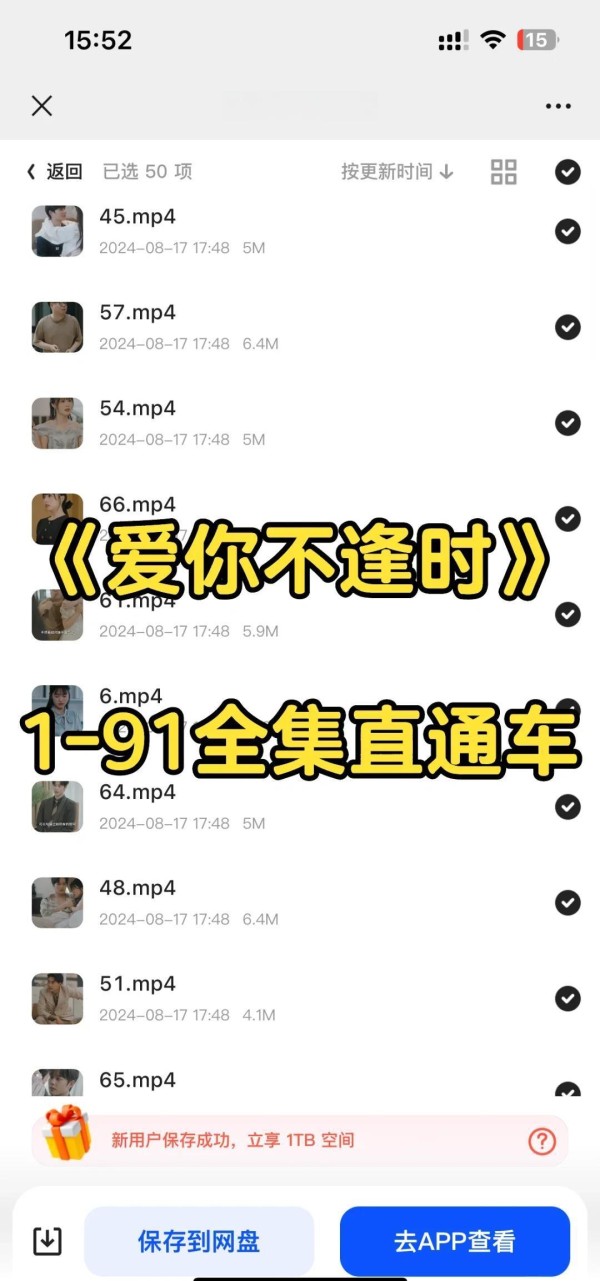Image resolution: width=600 pixels, height=1281 pixels.
Task: Tap the download icon at bottom
Action: click(47, 1242)
